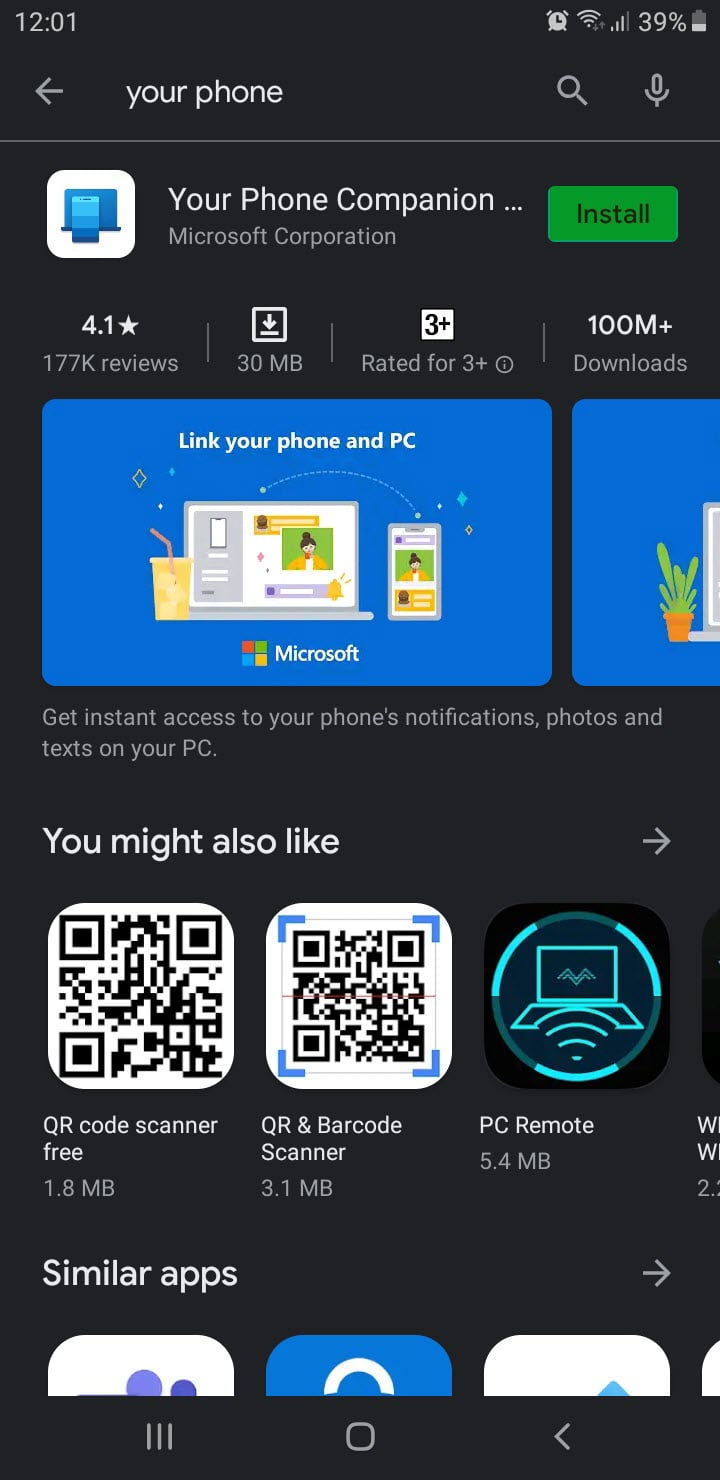Install Your Phone Companion
Screen dimensions: 720x1480
click(613, 214)
